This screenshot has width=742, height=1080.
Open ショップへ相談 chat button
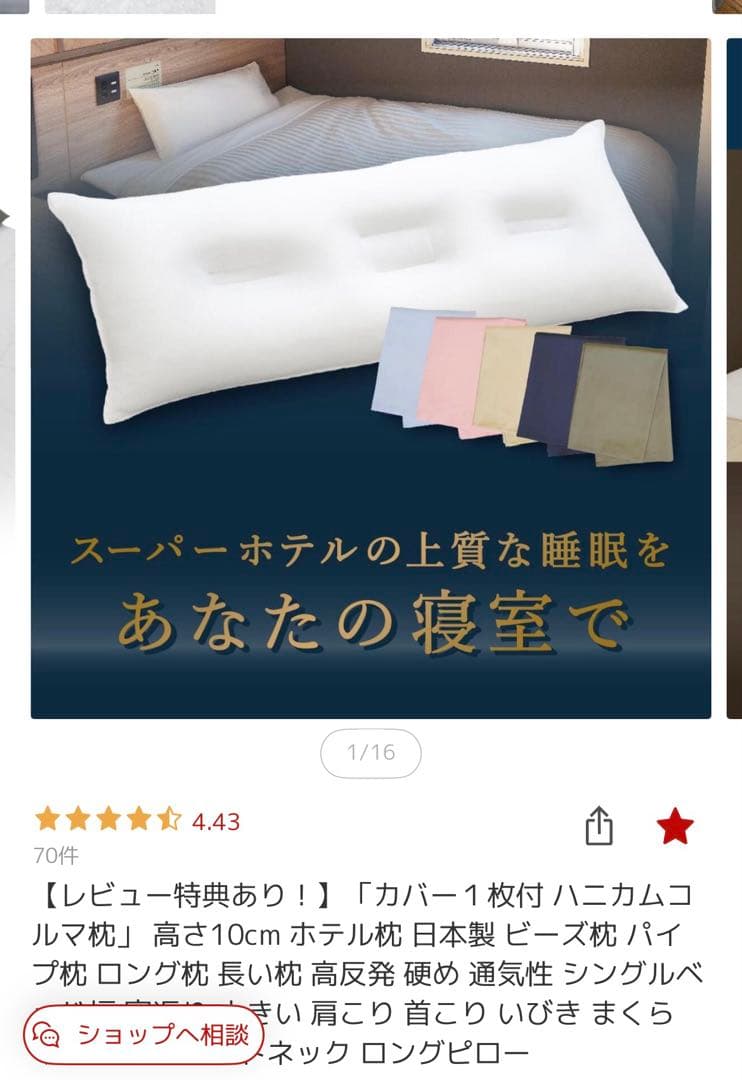(x=143, y=1035)
